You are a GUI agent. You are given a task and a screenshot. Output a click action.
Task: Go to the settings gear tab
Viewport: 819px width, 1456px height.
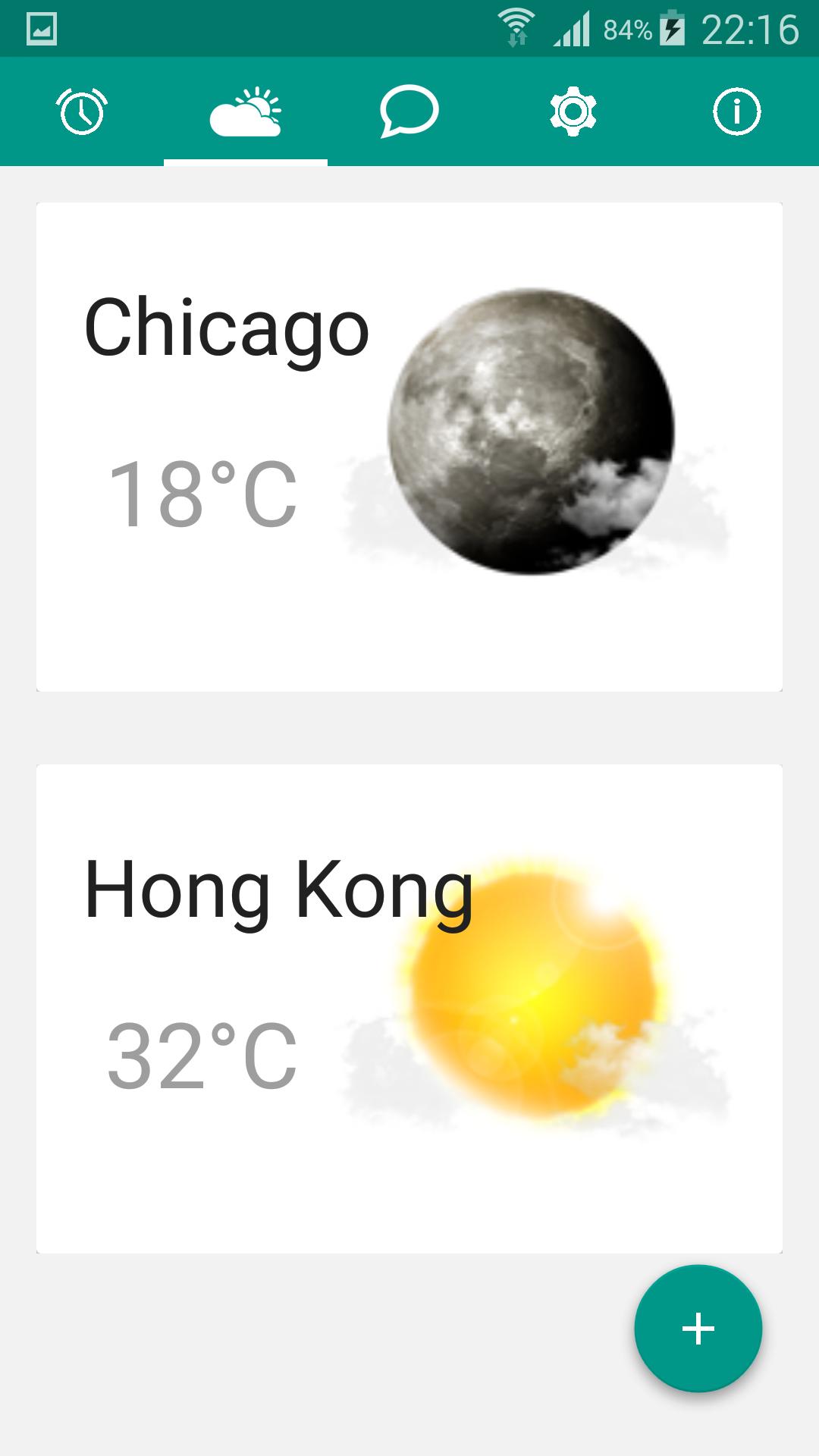tap(573, 111)
